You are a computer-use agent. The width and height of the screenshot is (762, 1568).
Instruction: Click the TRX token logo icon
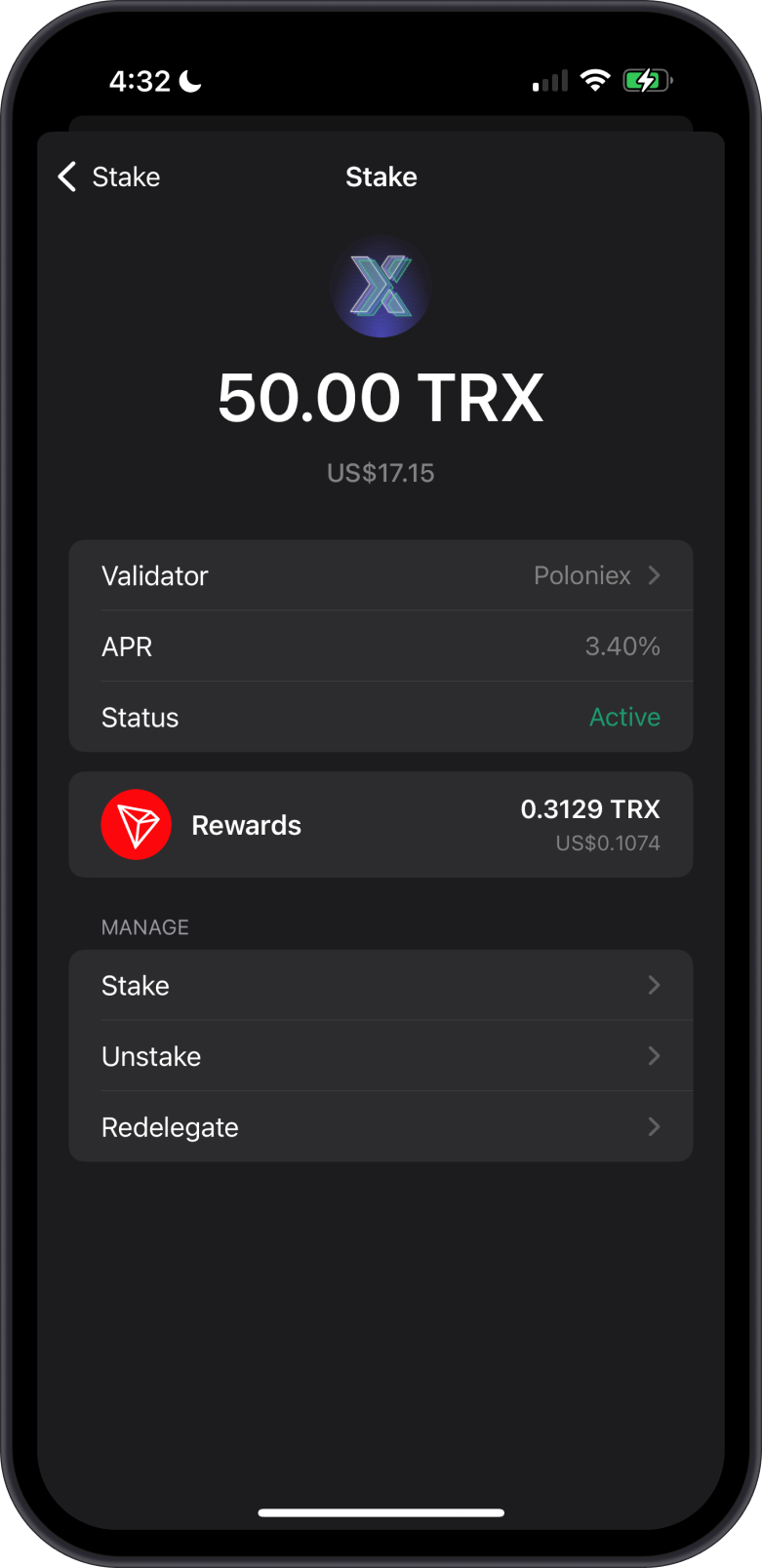point(381,287)
